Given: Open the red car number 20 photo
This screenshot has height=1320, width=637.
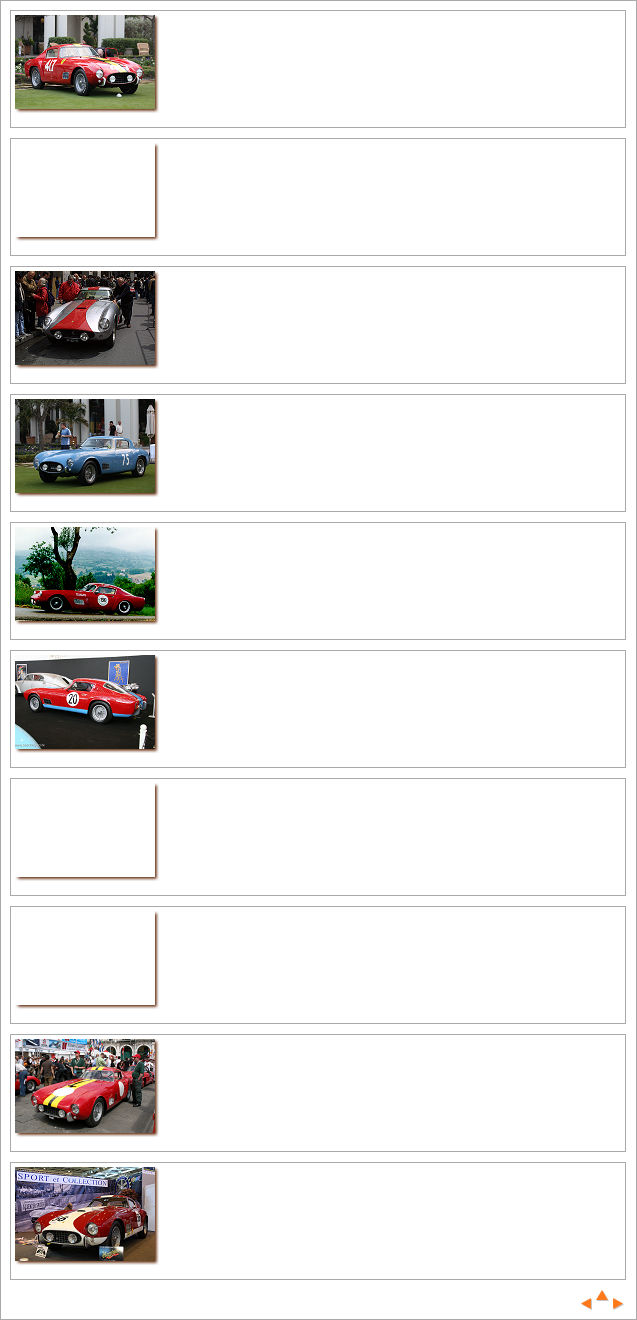Looking at the screenshot, I should click(85, 702).
